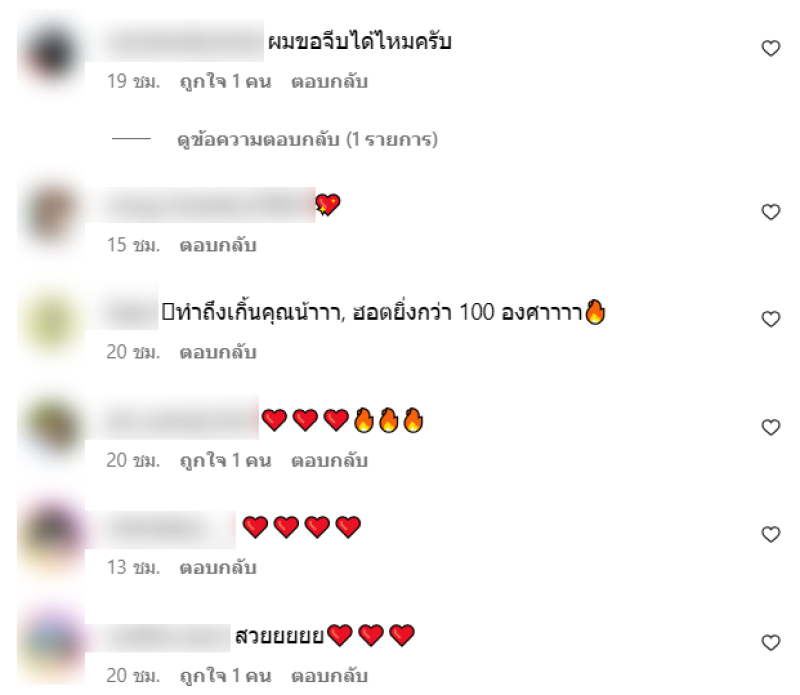Open avatar of 'ผมขอจีบได้ไหมครับ' commenter
This screenshot has height=695, width=800.
click(x=52, y=50)
